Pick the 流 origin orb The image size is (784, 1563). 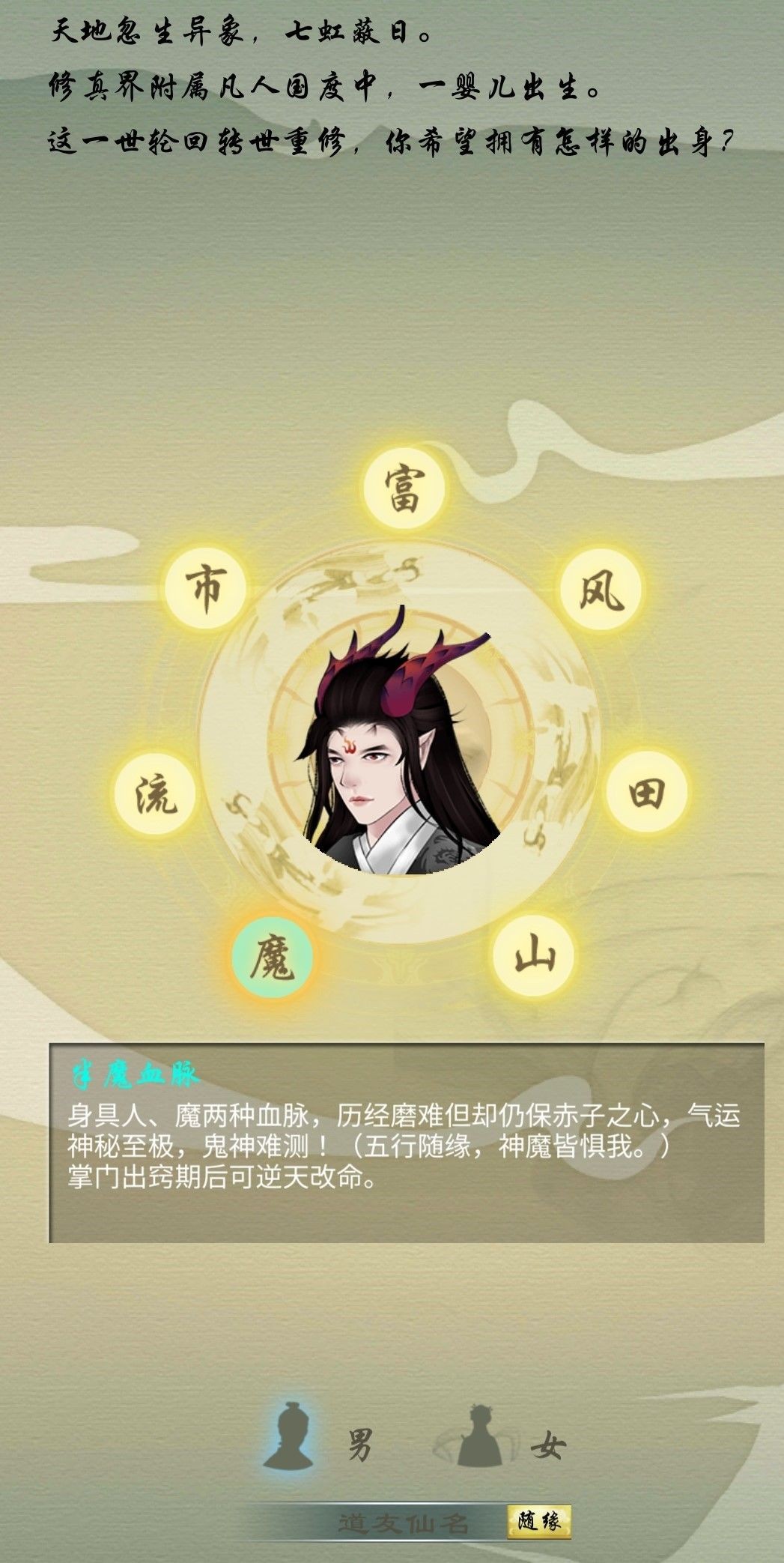[x=156, y=793]
